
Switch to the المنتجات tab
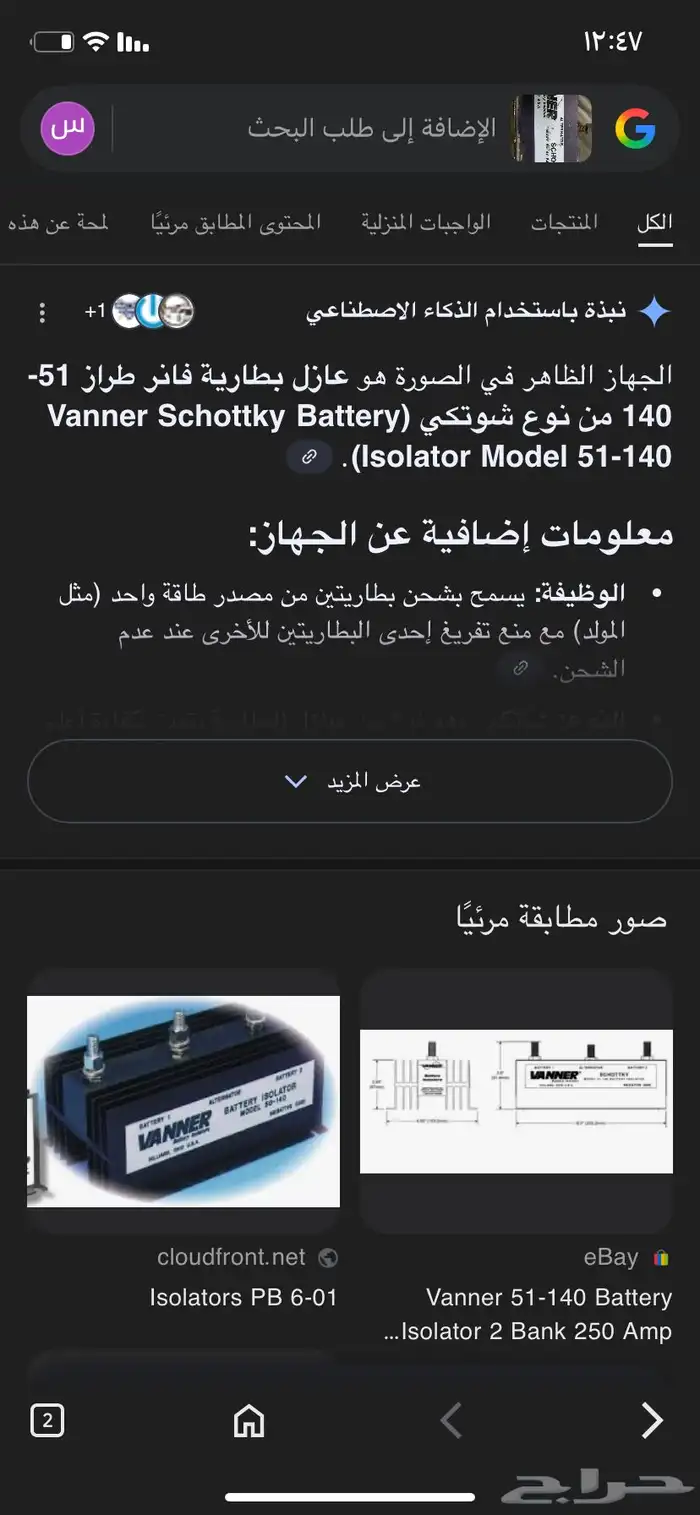(564, 222)
